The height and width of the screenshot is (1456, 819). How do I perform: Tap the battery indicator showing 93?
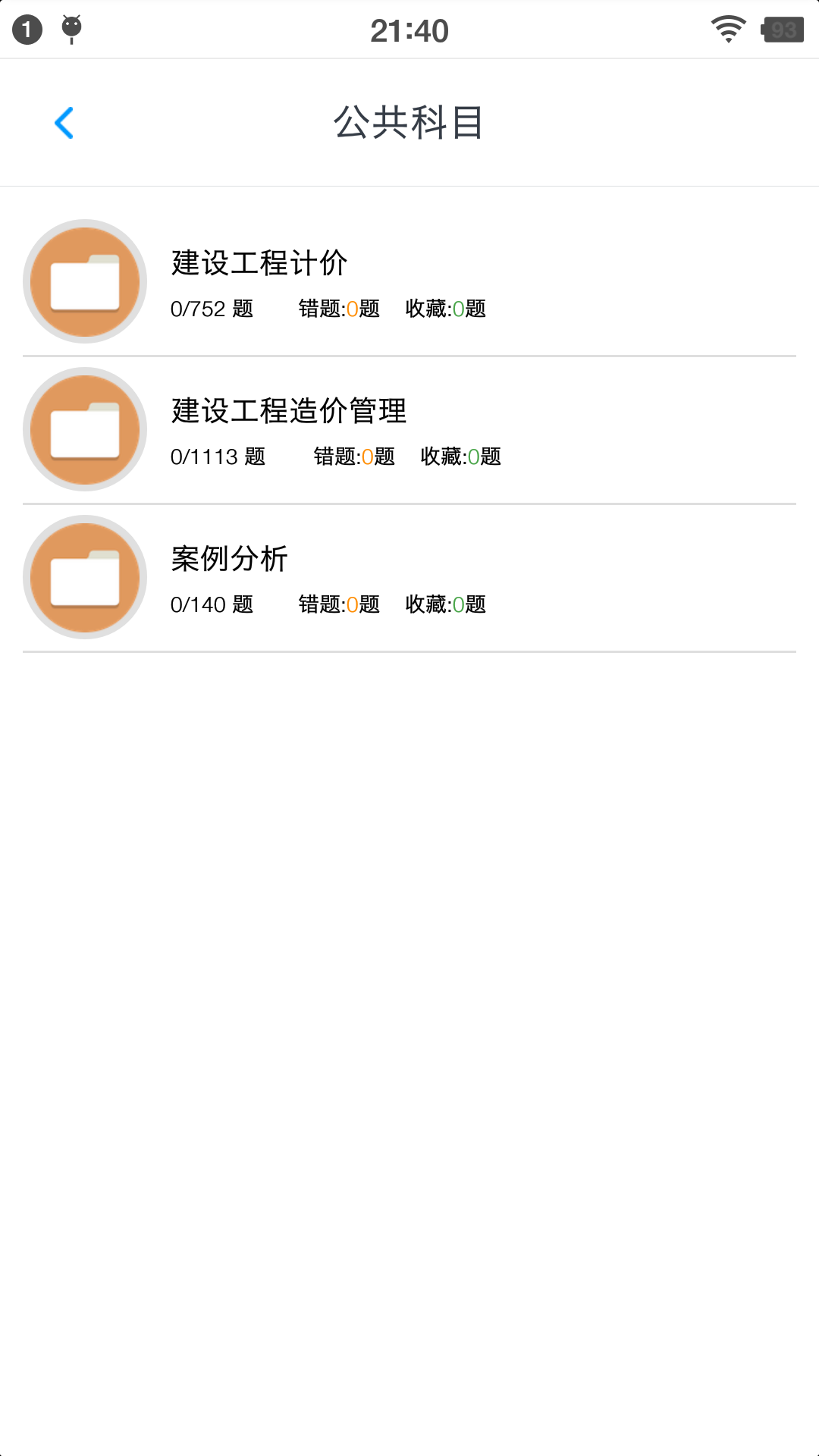click(x=783, y=30)
